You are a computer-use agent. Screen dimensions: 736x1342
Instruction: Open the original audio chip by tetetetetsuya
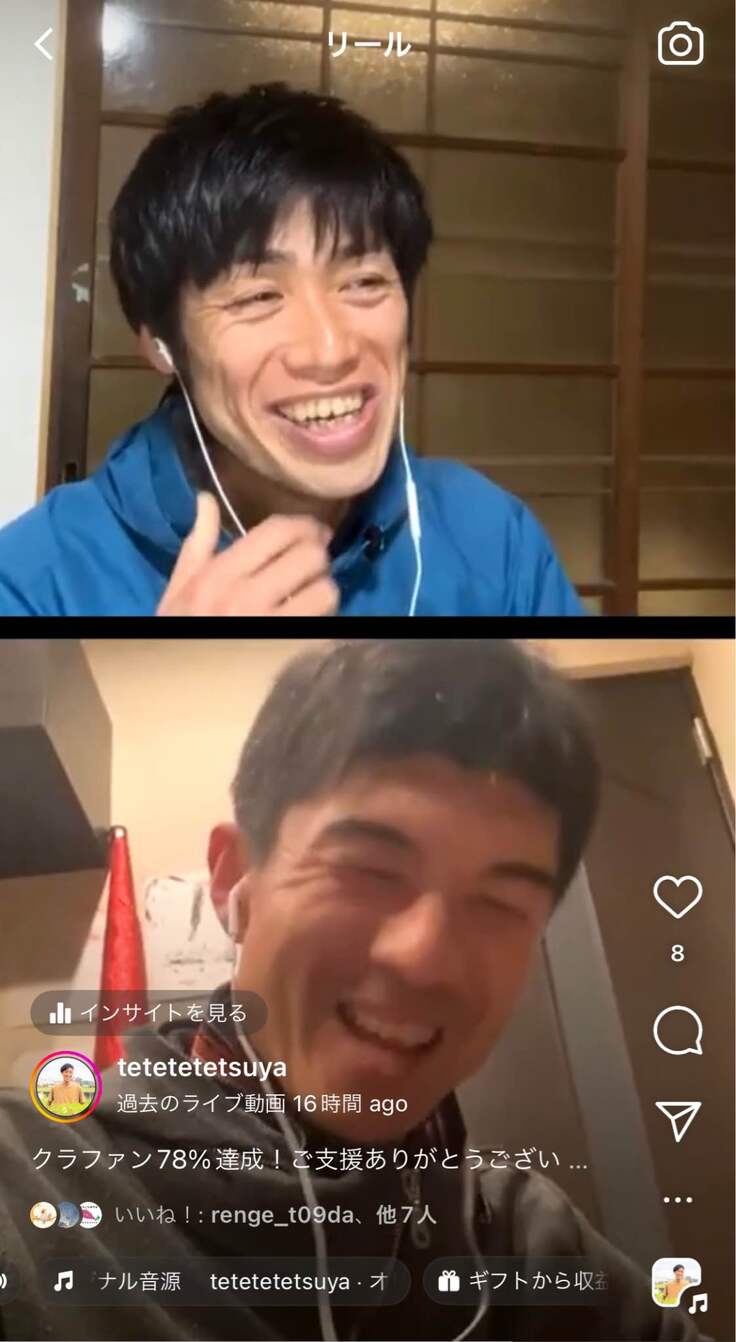pyautogui.click(x=224, y=1281)
